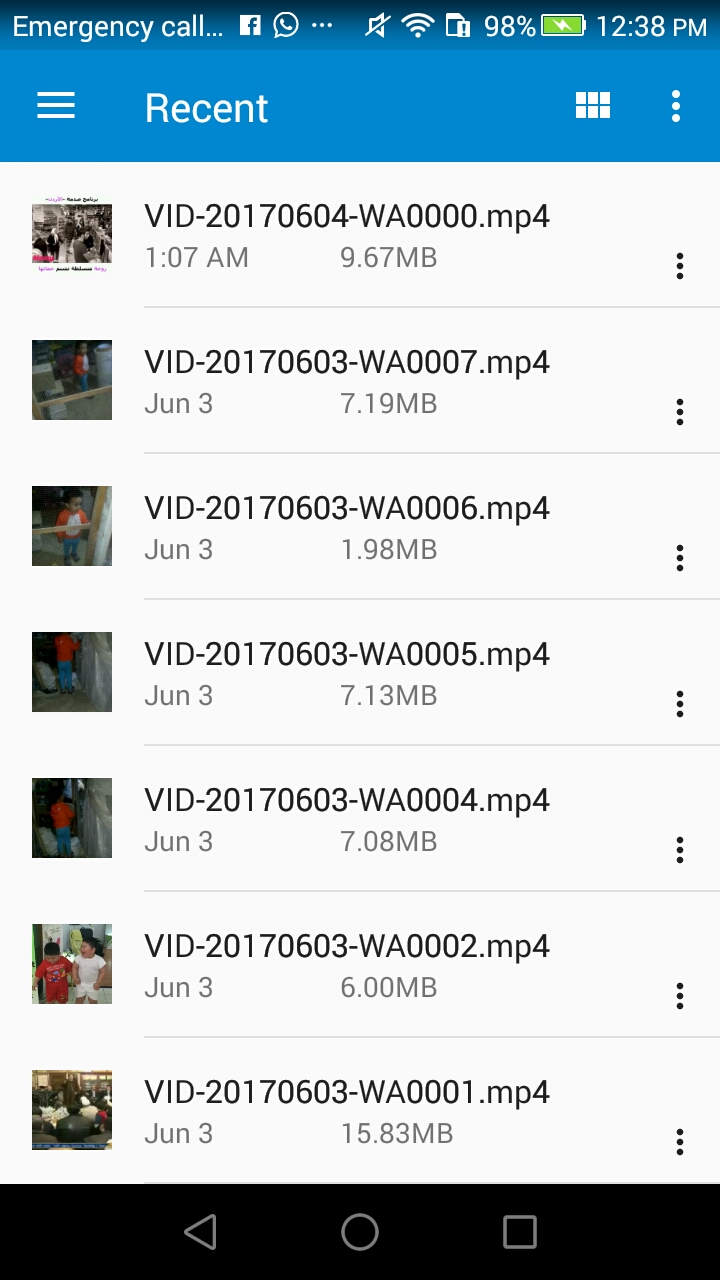Go to the home screen
Screen dimensions: 720x1280
360,1232
